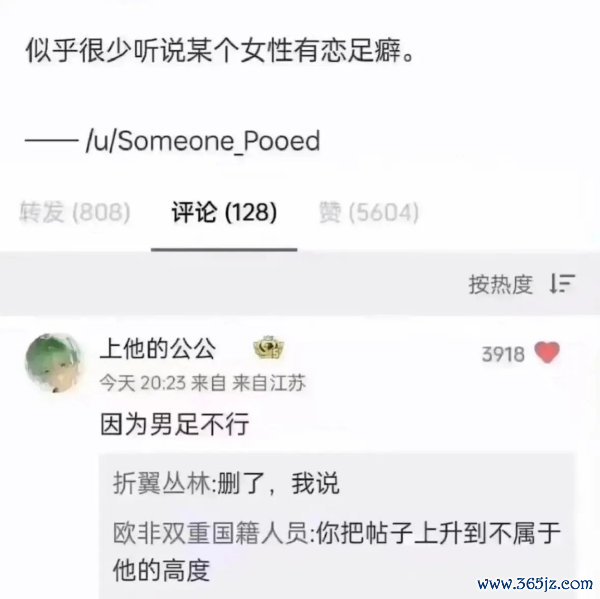Select the 评论 (128) tab
This screenshot has height=599, width=600.
224,212
